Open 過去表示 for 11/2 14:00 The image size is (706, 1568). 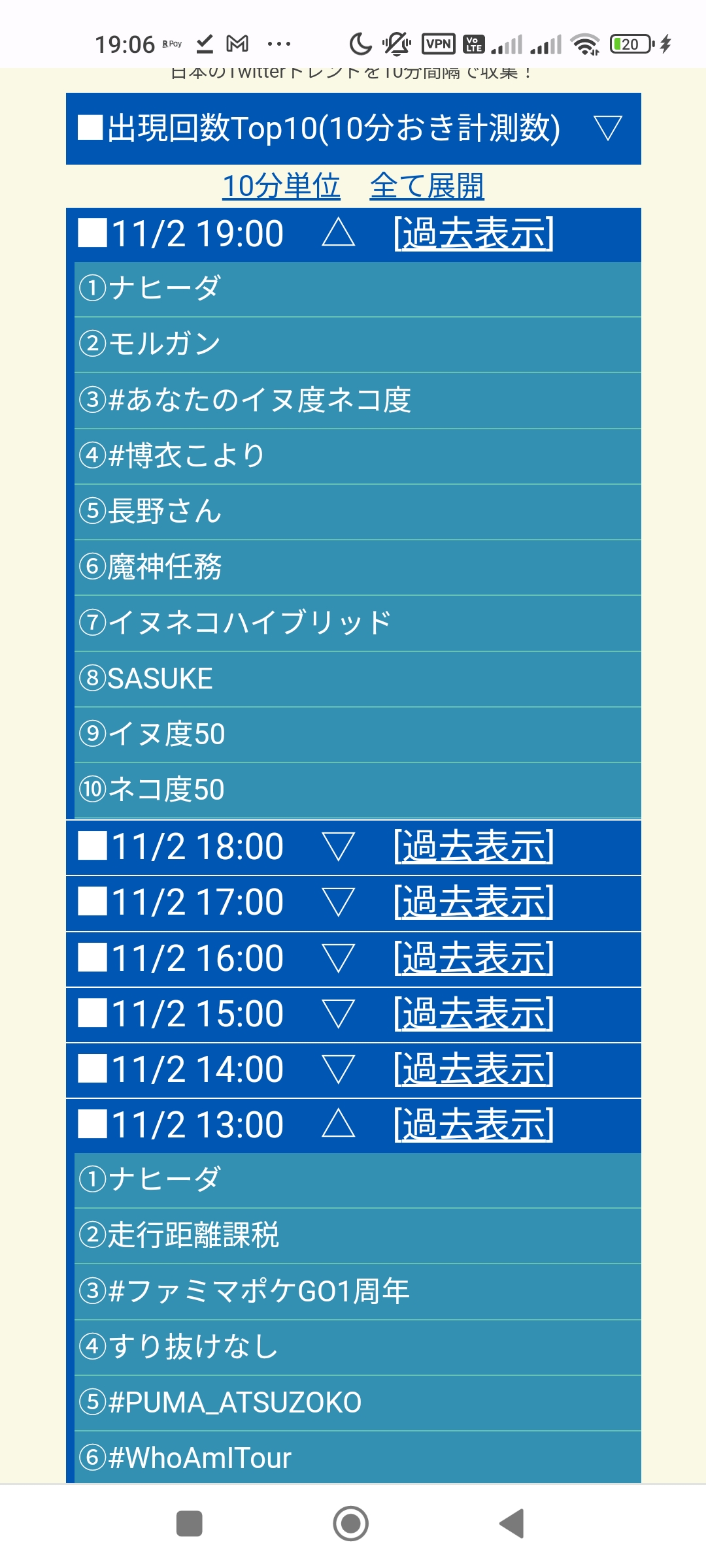tap(474, 1070)
